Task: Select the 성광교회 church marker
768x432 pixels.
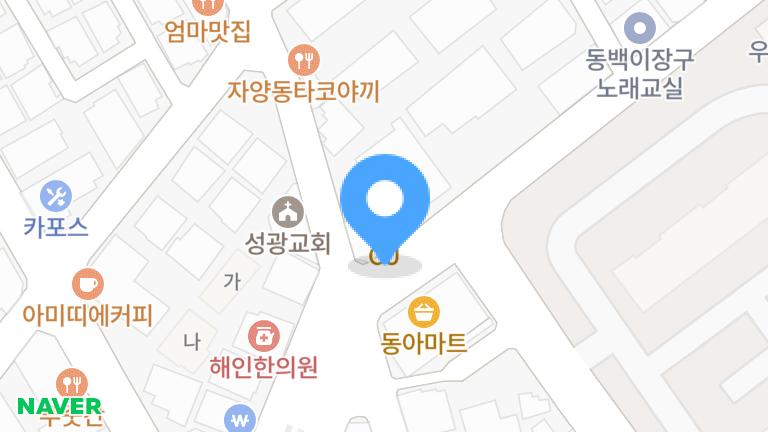Action: 287,211
